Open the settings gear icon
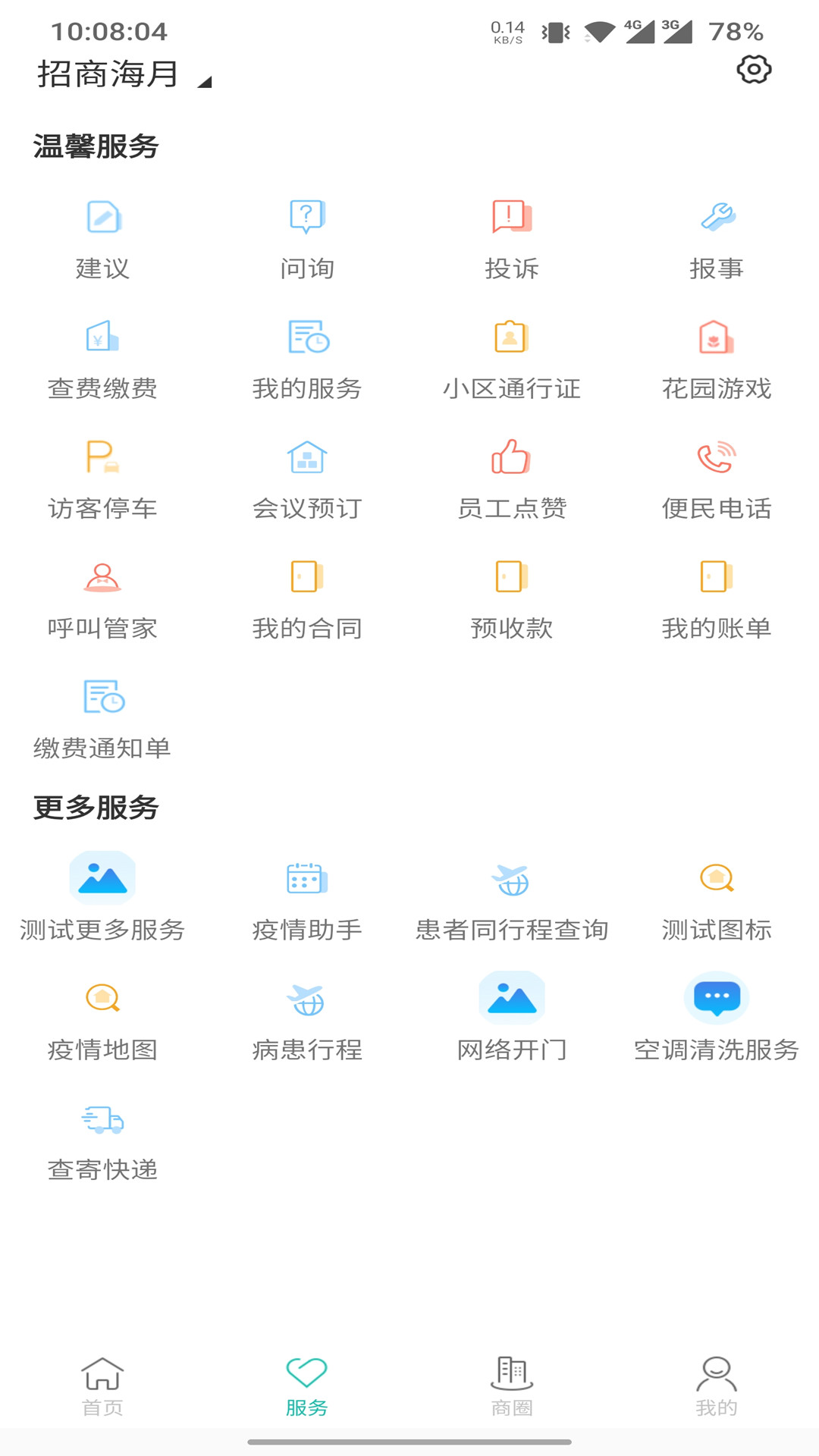The image size is (819, 1456). (754, 70)
